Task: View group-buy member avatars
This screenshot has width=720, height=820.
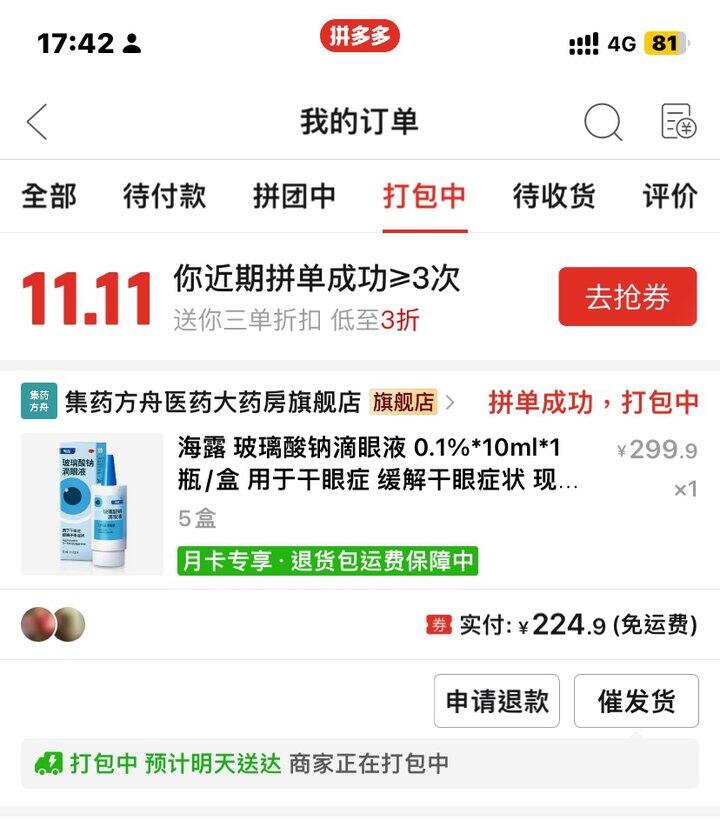Action: (x=53, y=625)
